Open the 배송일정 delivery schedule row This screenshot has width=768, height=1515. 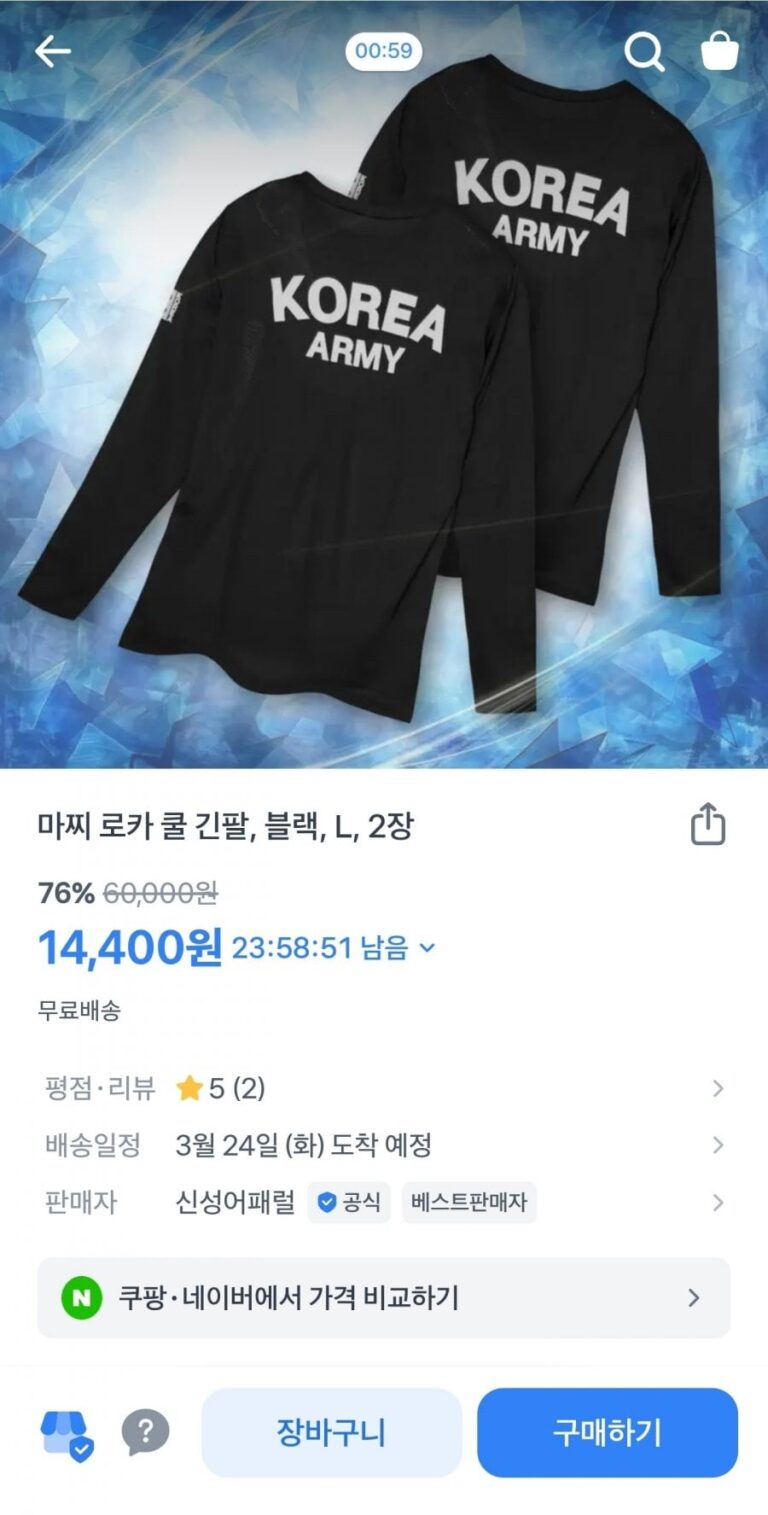(383, 1145)
